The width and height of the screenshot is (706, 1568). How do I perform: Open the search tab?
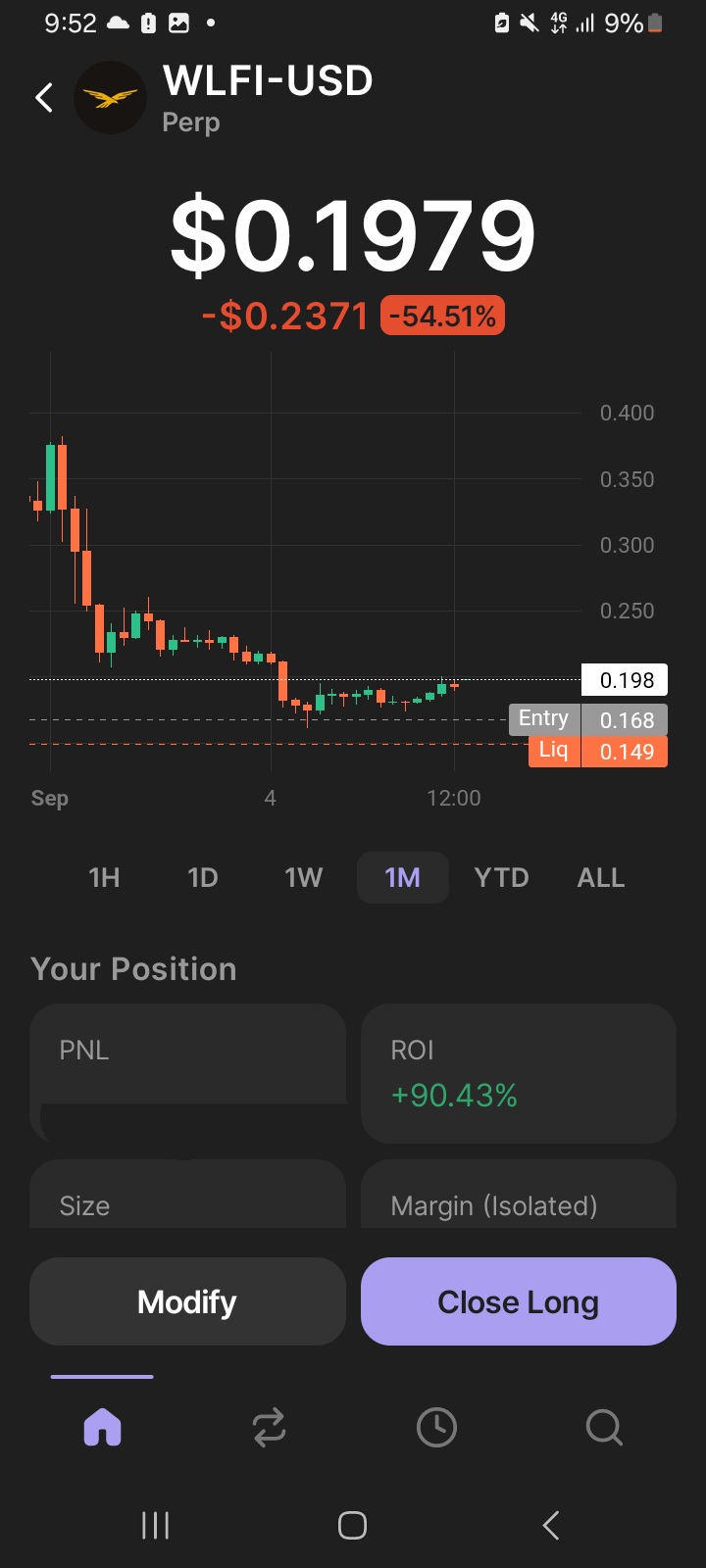[604, 1427]
